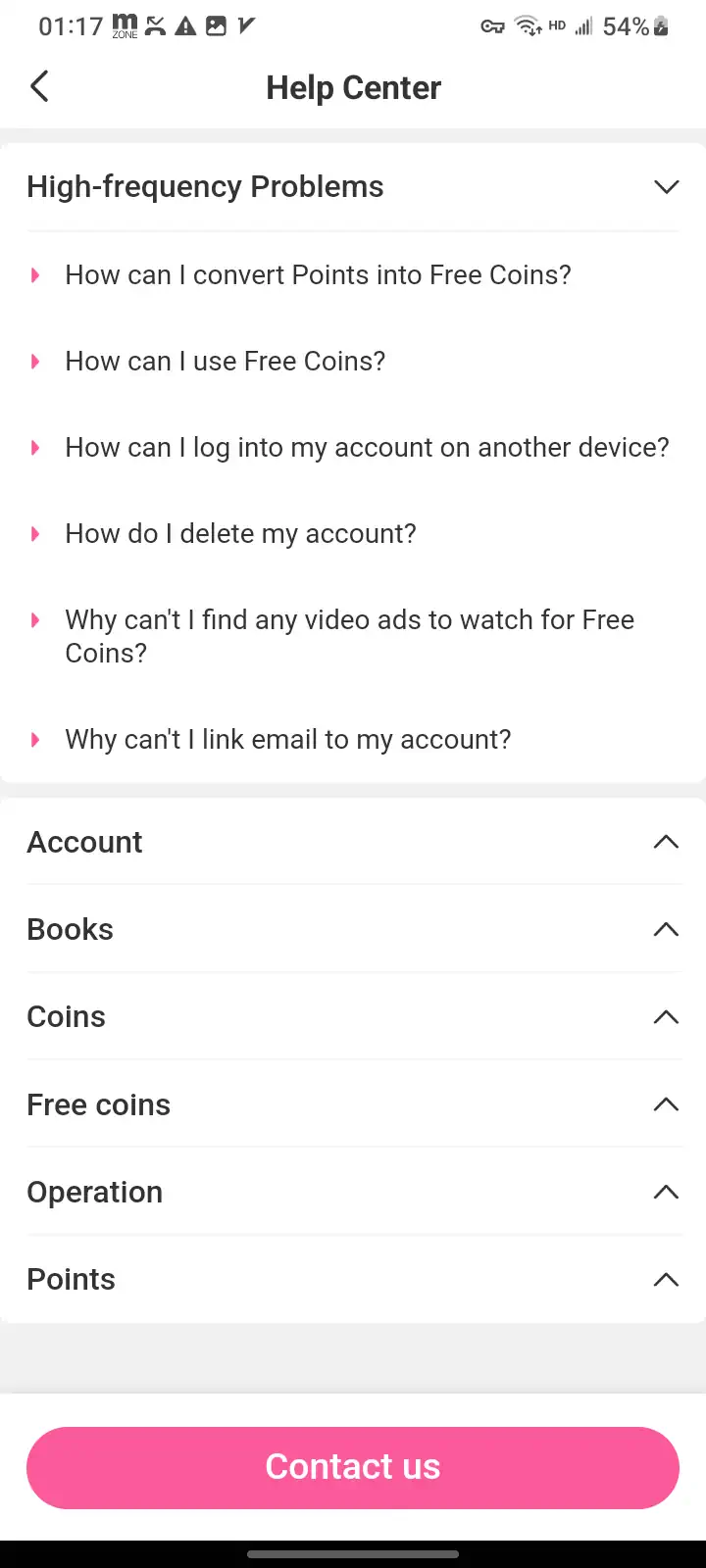Viewport: 706px width, 1568px height.
Task: Go back from Help Center
Action: pos(39,87)
